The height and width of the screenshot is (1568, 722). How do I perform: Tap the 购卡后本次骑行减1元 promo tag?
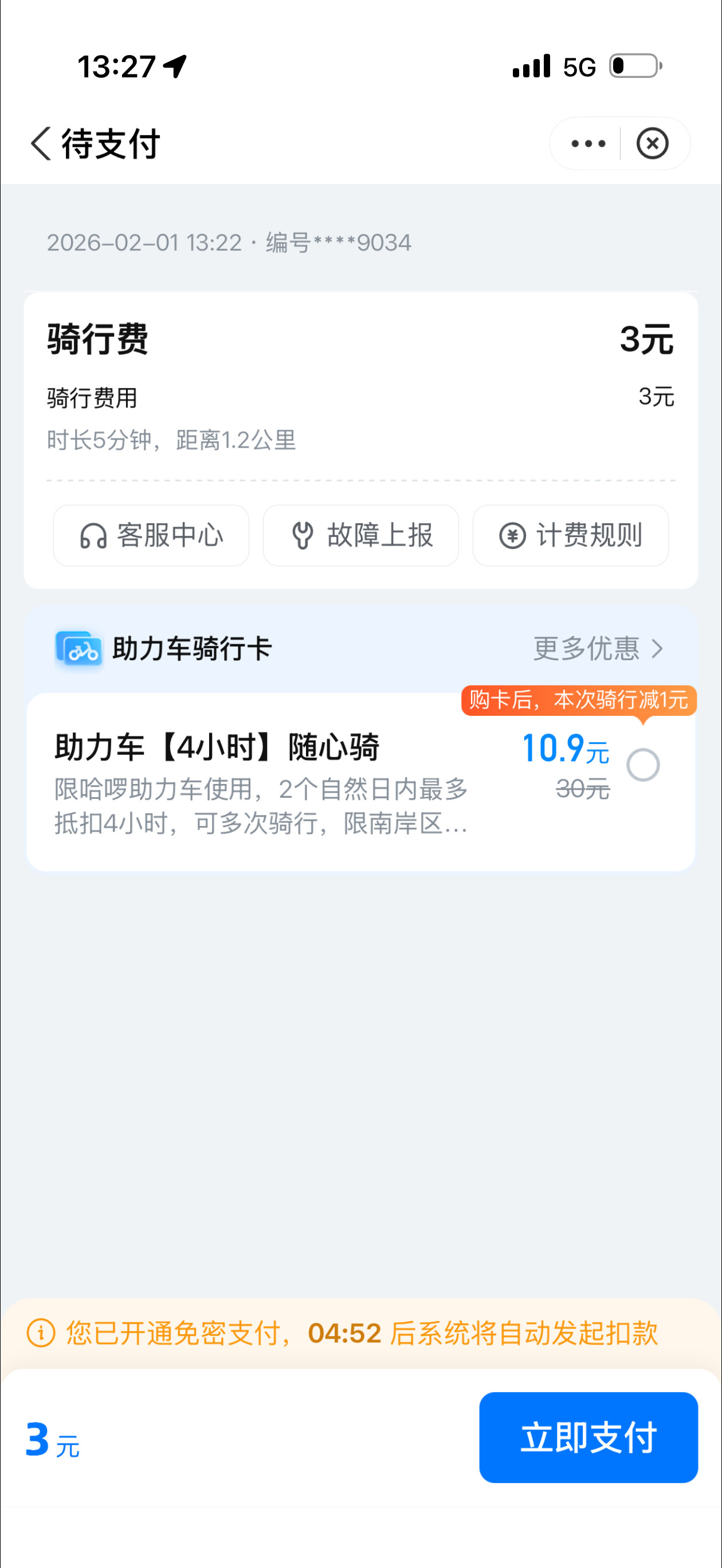[x=578, y=703]
